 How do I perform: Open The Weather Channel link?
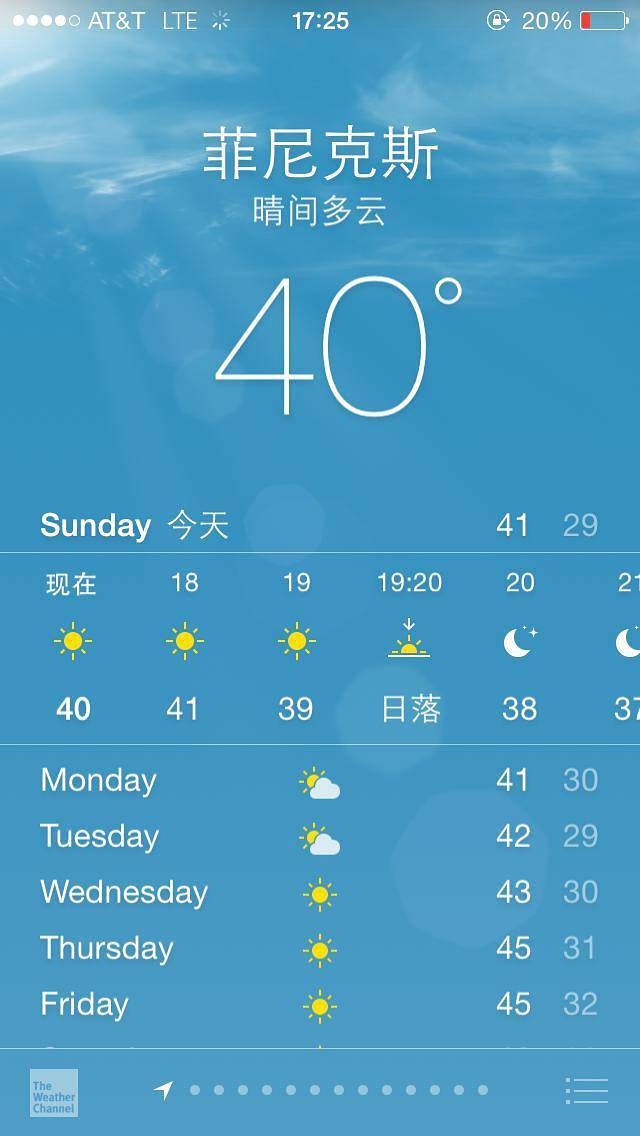(53, 1092)
